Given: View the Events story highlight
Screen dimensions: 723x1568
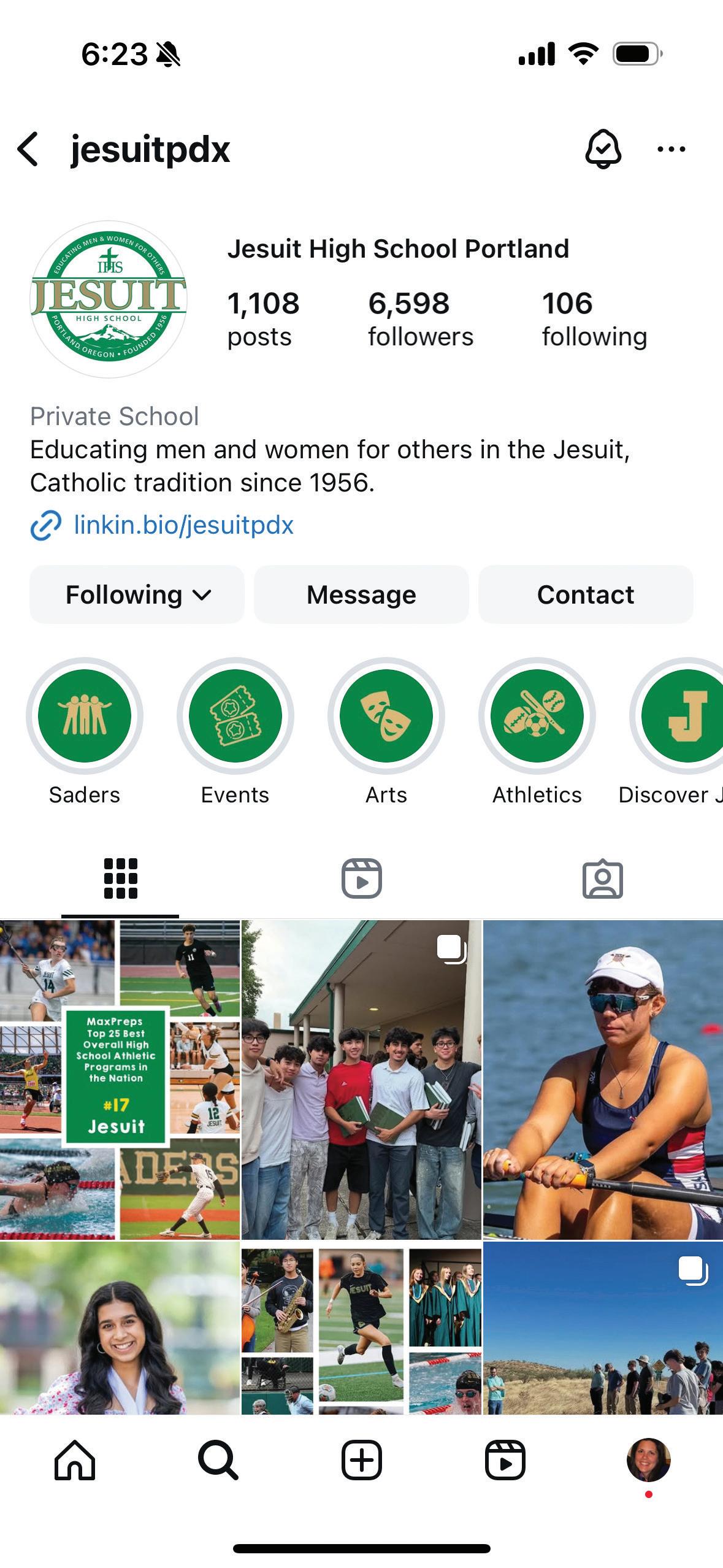Looking at the screenshot, I should [235, 716].
